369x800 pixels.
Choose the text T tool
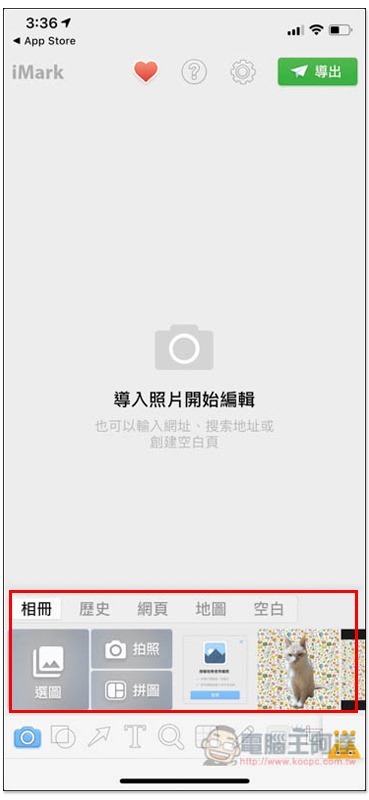click(x=134, y=737)
